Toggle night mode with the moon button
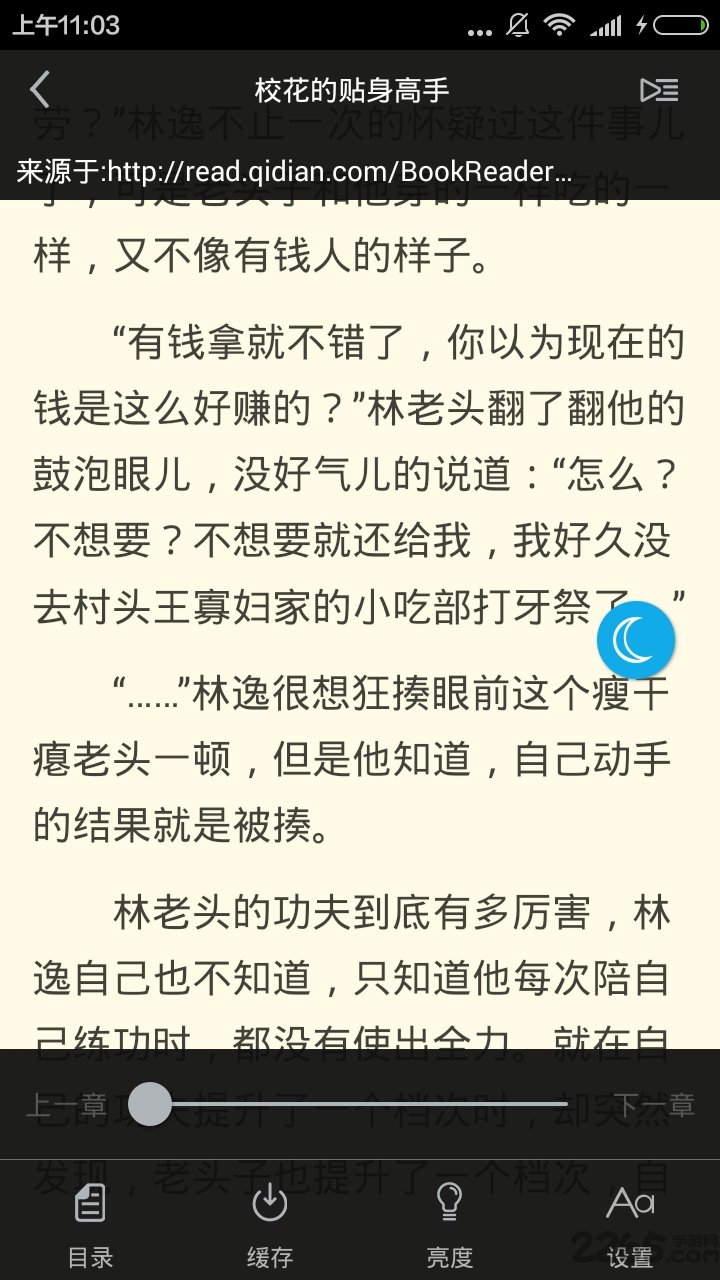This screenshot has height=1280, width=720. point(636,638)
